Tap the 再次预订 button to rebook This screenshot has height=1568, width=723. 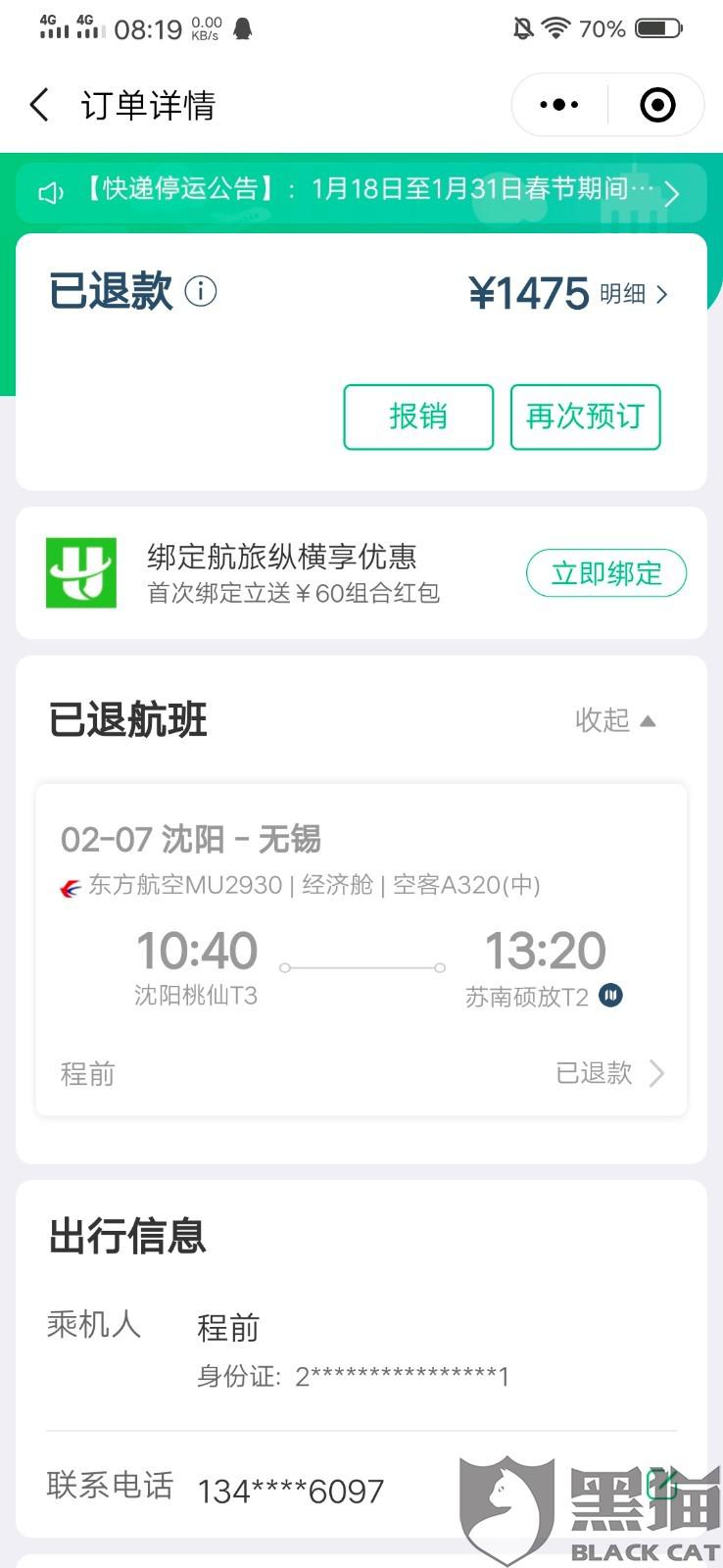(x=586, y=416)
